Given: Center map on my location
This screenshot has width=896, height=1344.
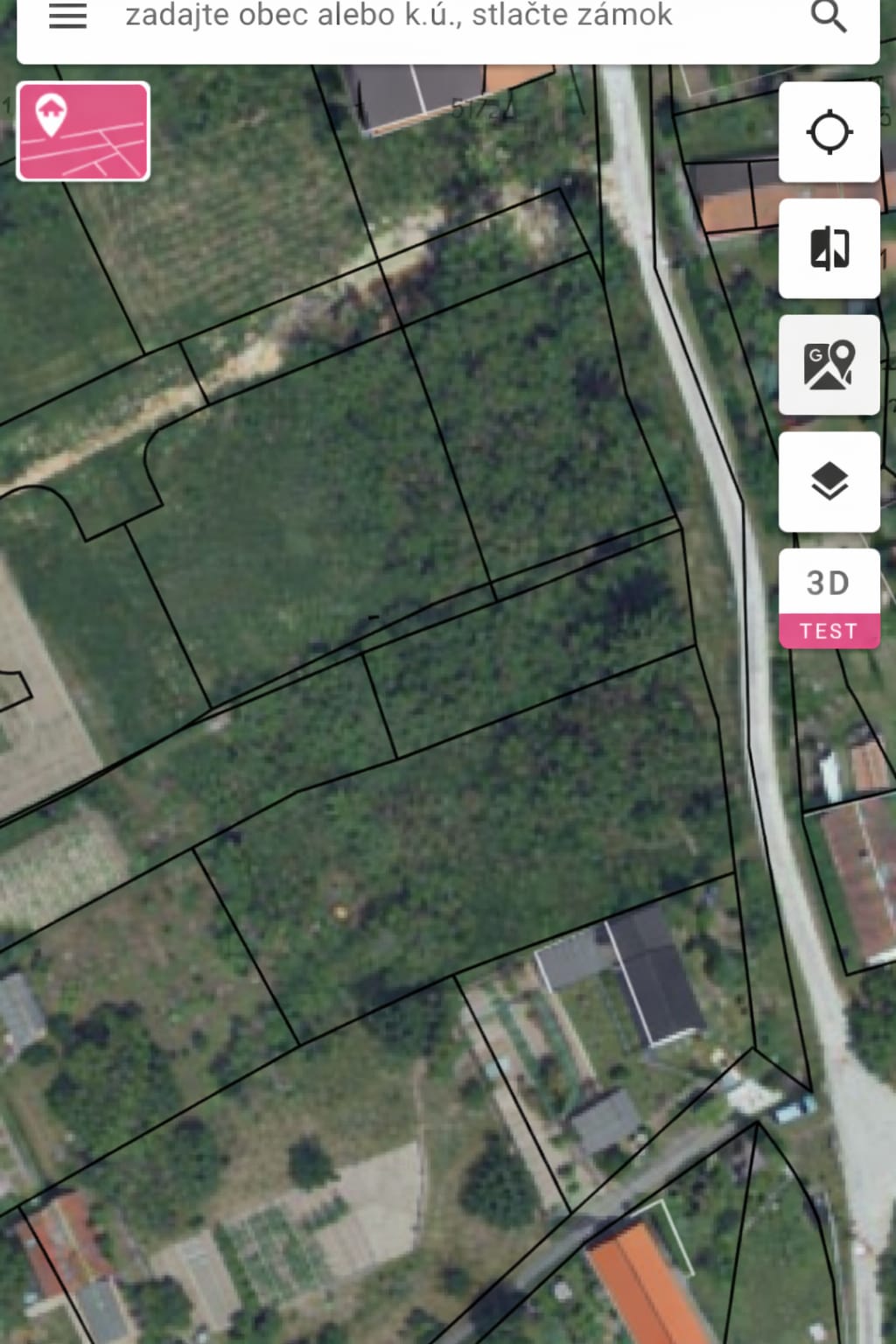Looking at the screenshot, I should pyautogui.click(x=829, y=133).
